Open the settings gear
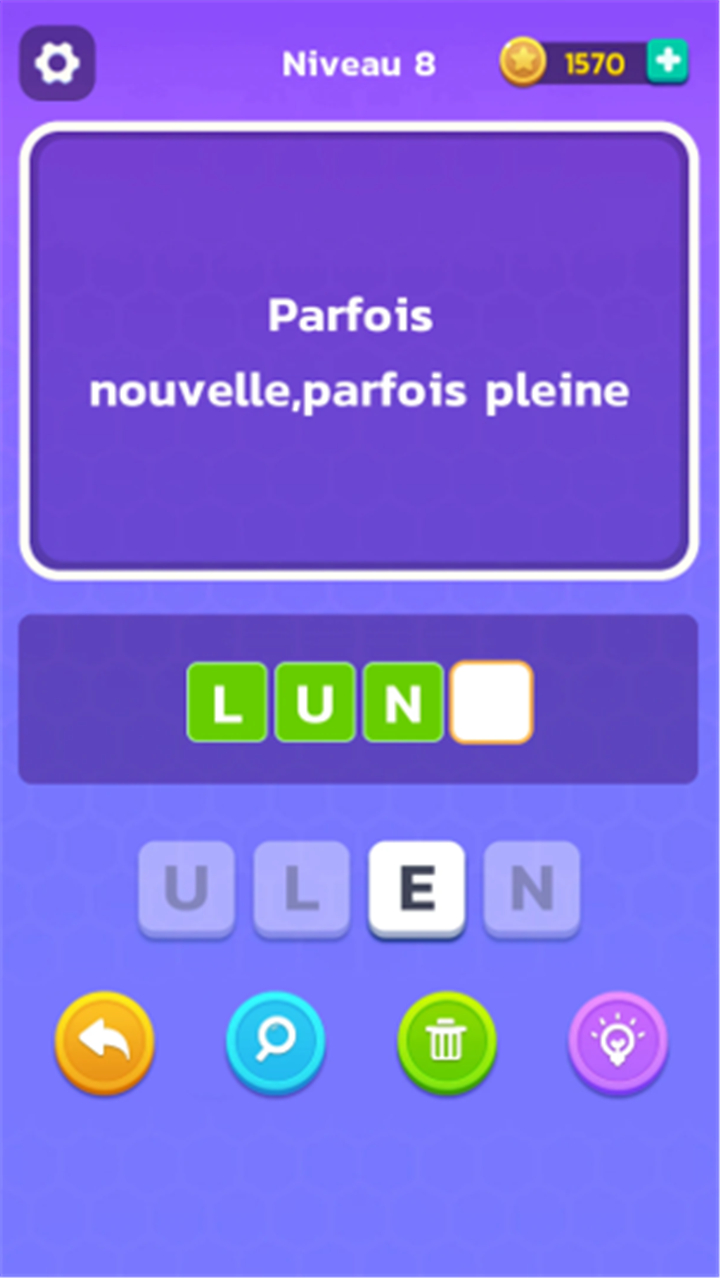Image resolution: width=720 pixels, height=1278 pixels. (x=57, y=64)
